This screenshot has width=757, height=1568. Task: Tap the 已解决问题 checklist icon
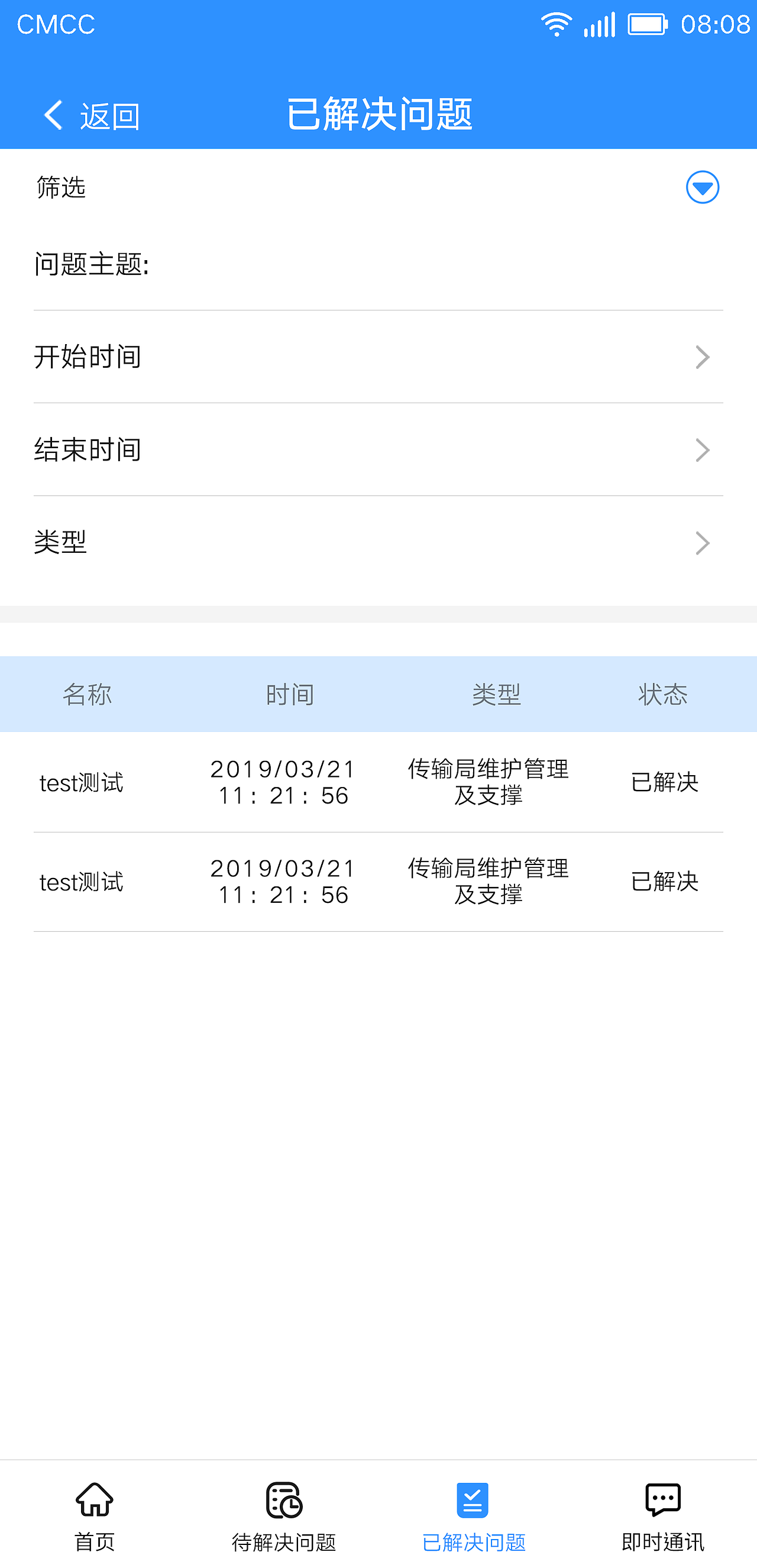point(473,1501)
